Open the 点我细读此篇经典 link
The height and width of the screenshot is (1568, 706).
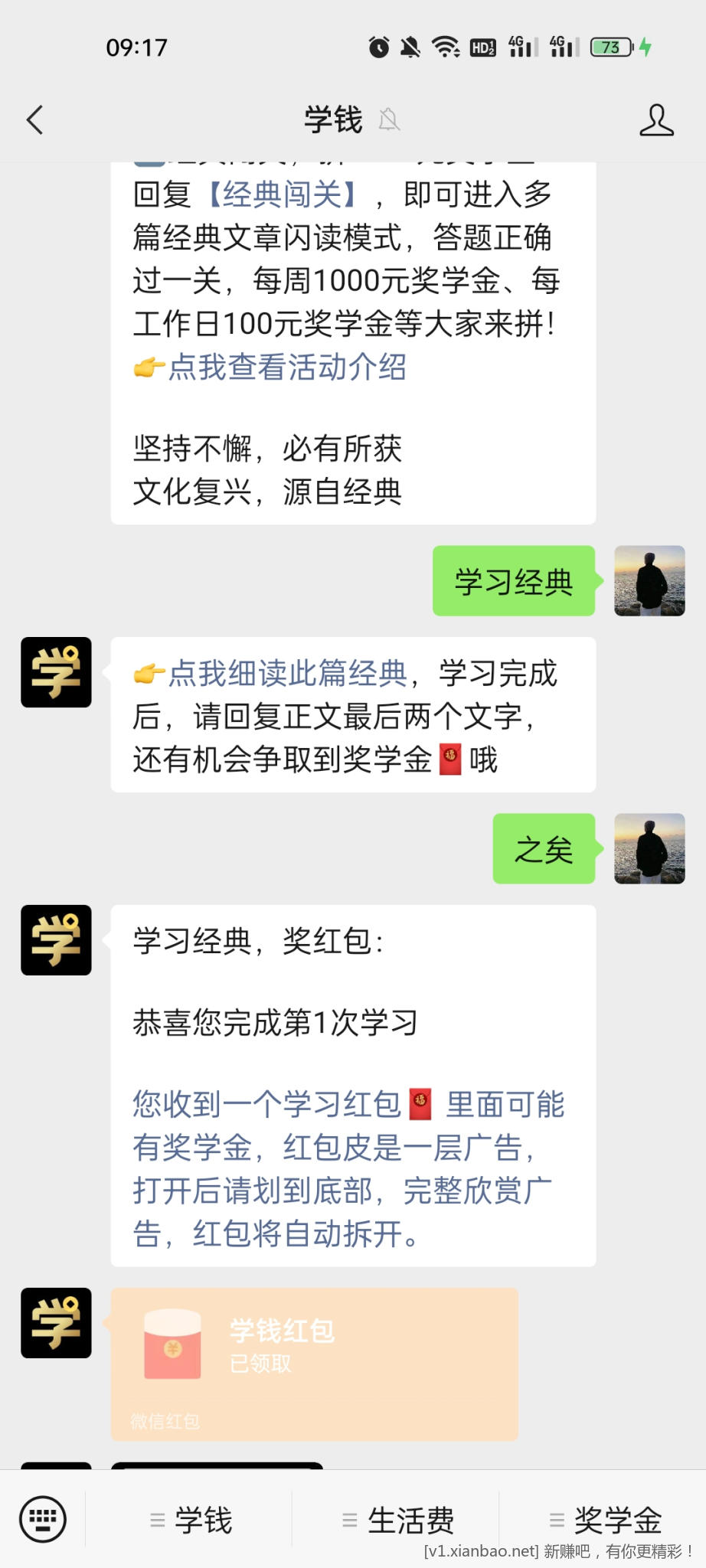click(x=286, y=674)
